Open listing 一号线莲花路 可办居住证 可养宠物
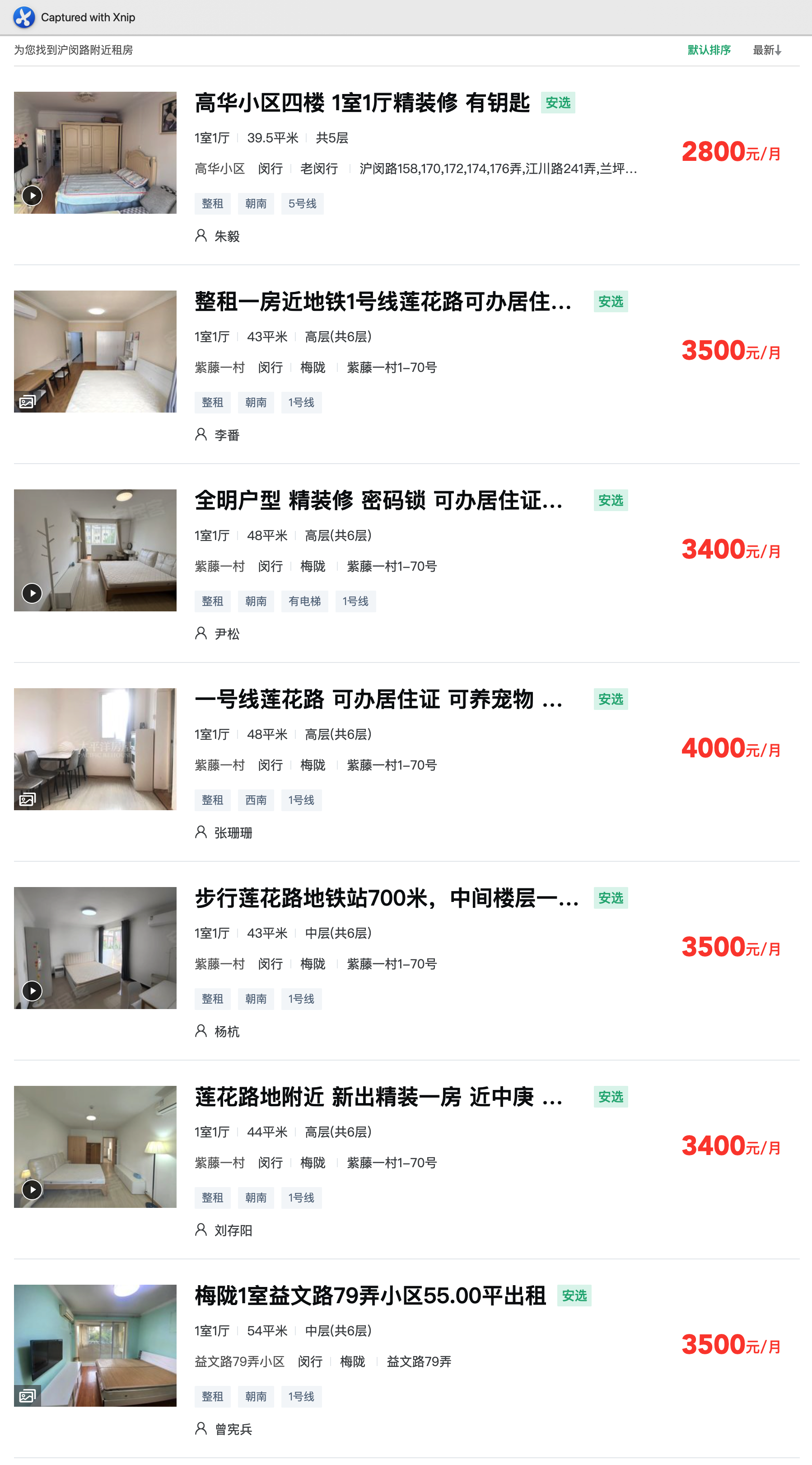Viewport: 812px width, 1465px height. click(378, 700)
